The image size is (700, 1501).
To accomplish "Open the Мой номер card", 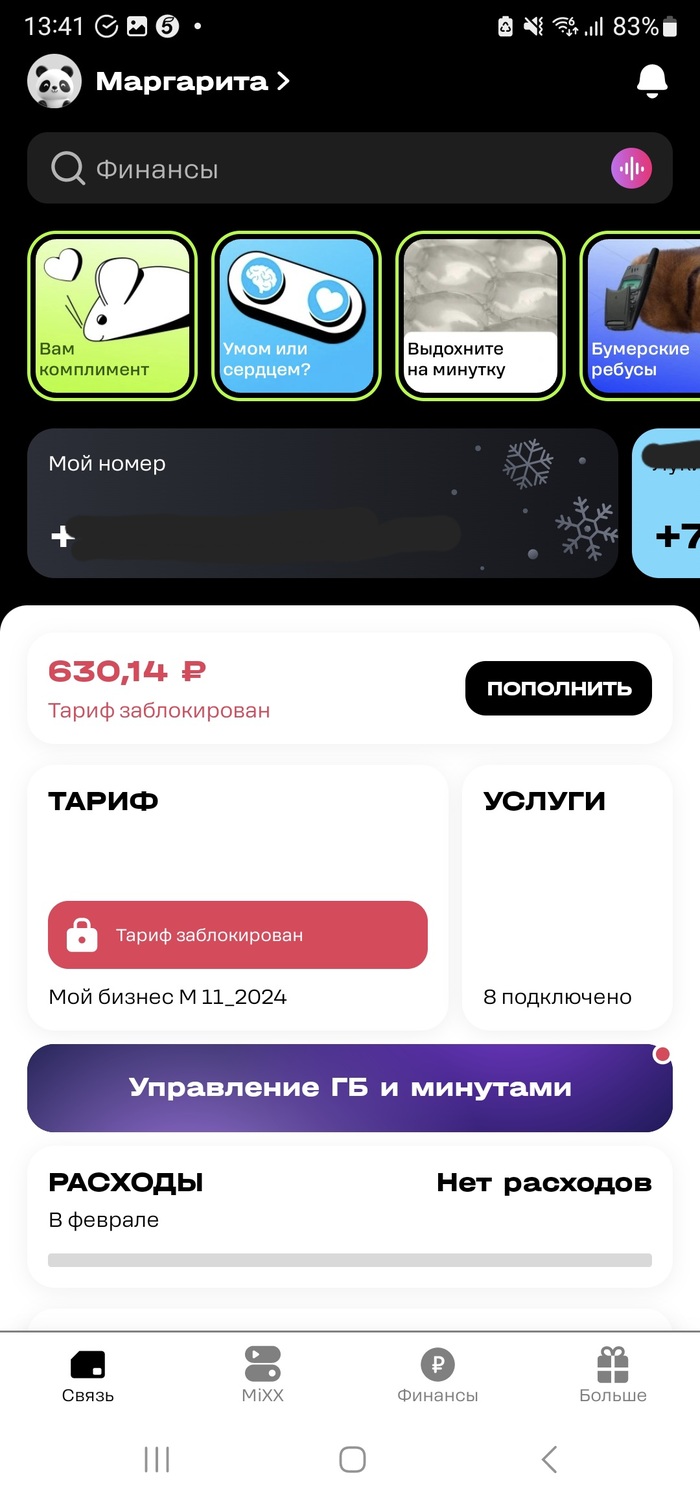I will tap(322, 503).
